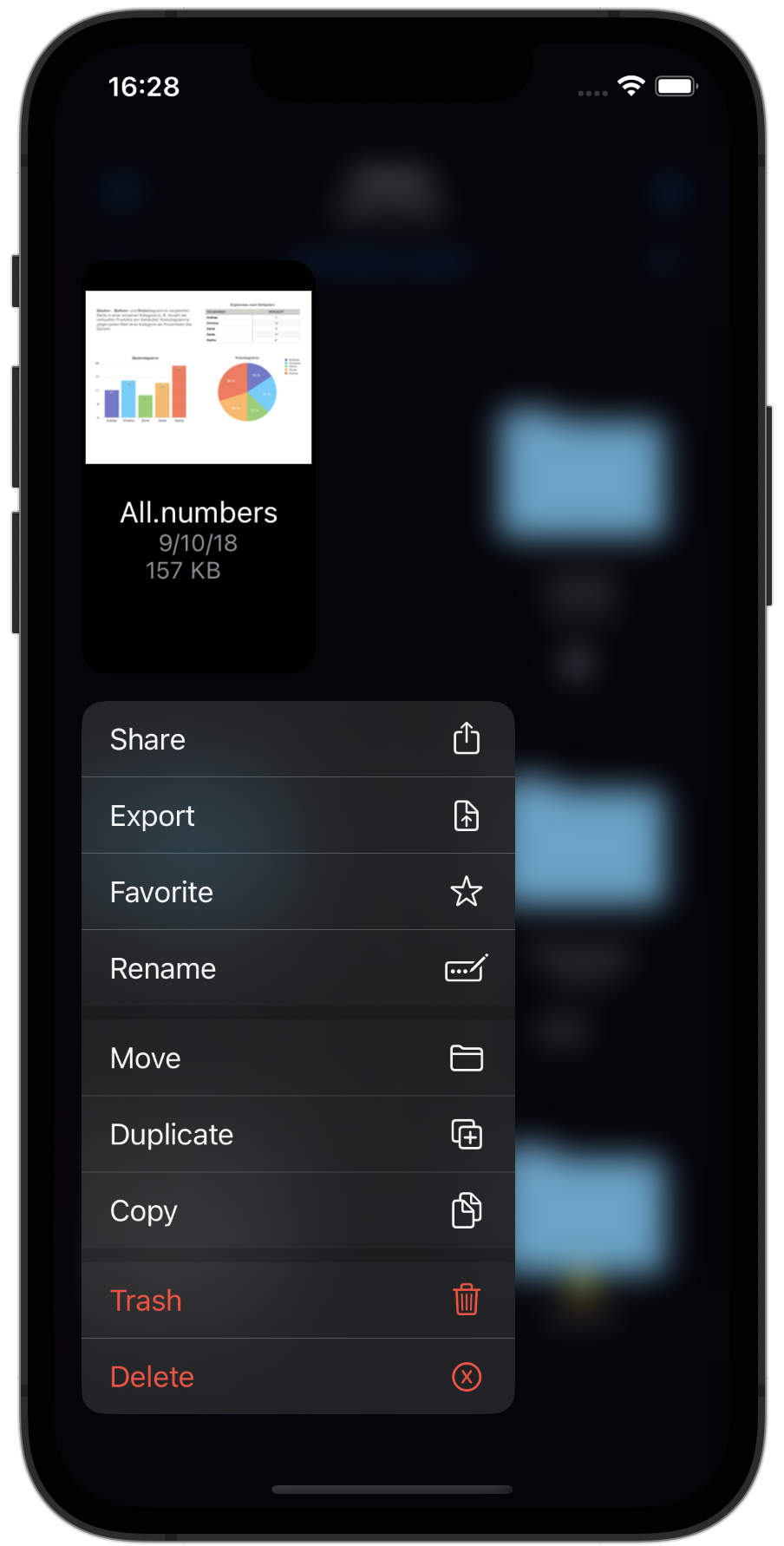Send the file to Trash
The image size is (784, 1546).
pyautogui.click(x=297, y=1300)
